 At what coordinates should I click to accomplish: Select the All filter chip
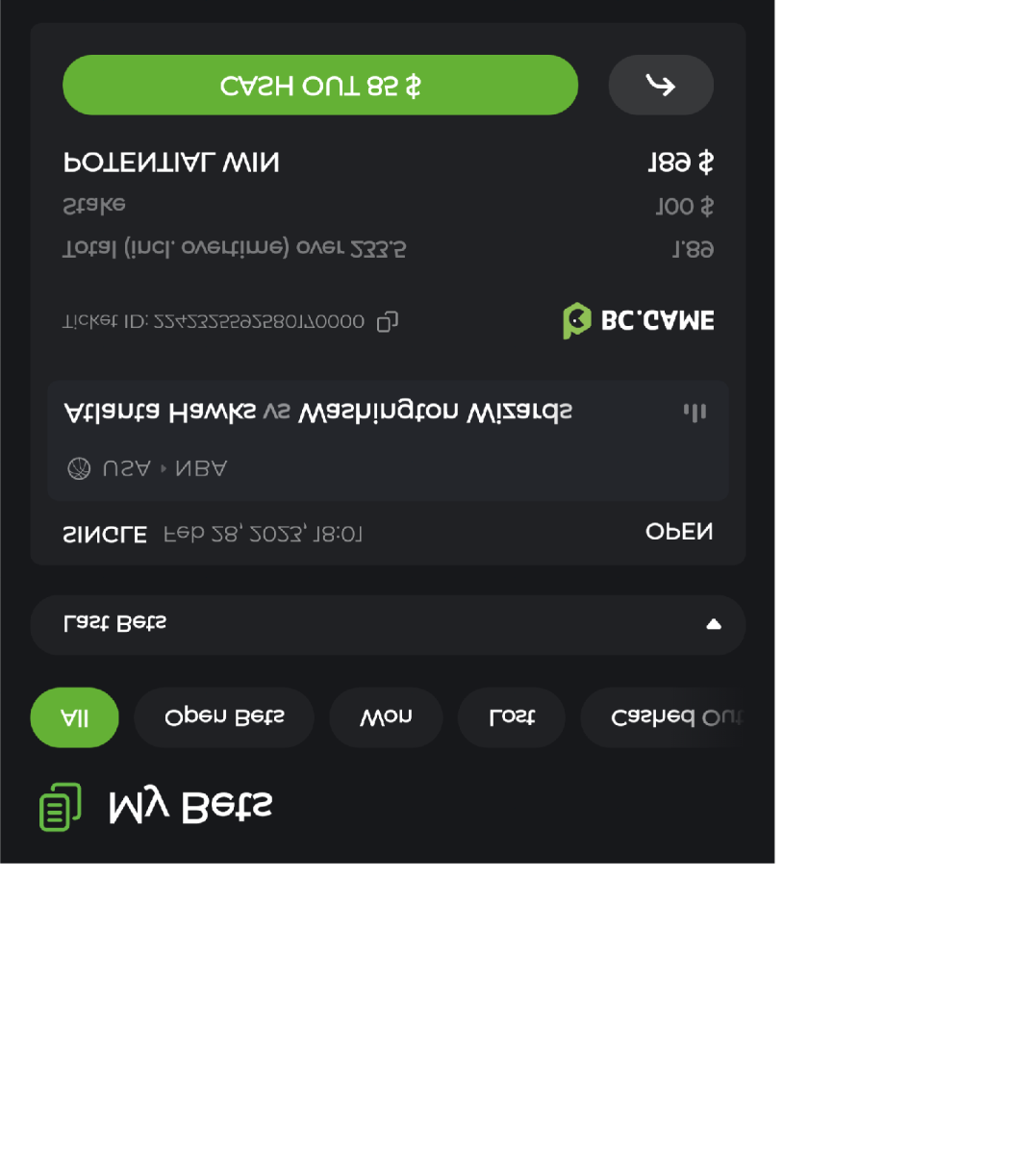[x=74, y=717]
